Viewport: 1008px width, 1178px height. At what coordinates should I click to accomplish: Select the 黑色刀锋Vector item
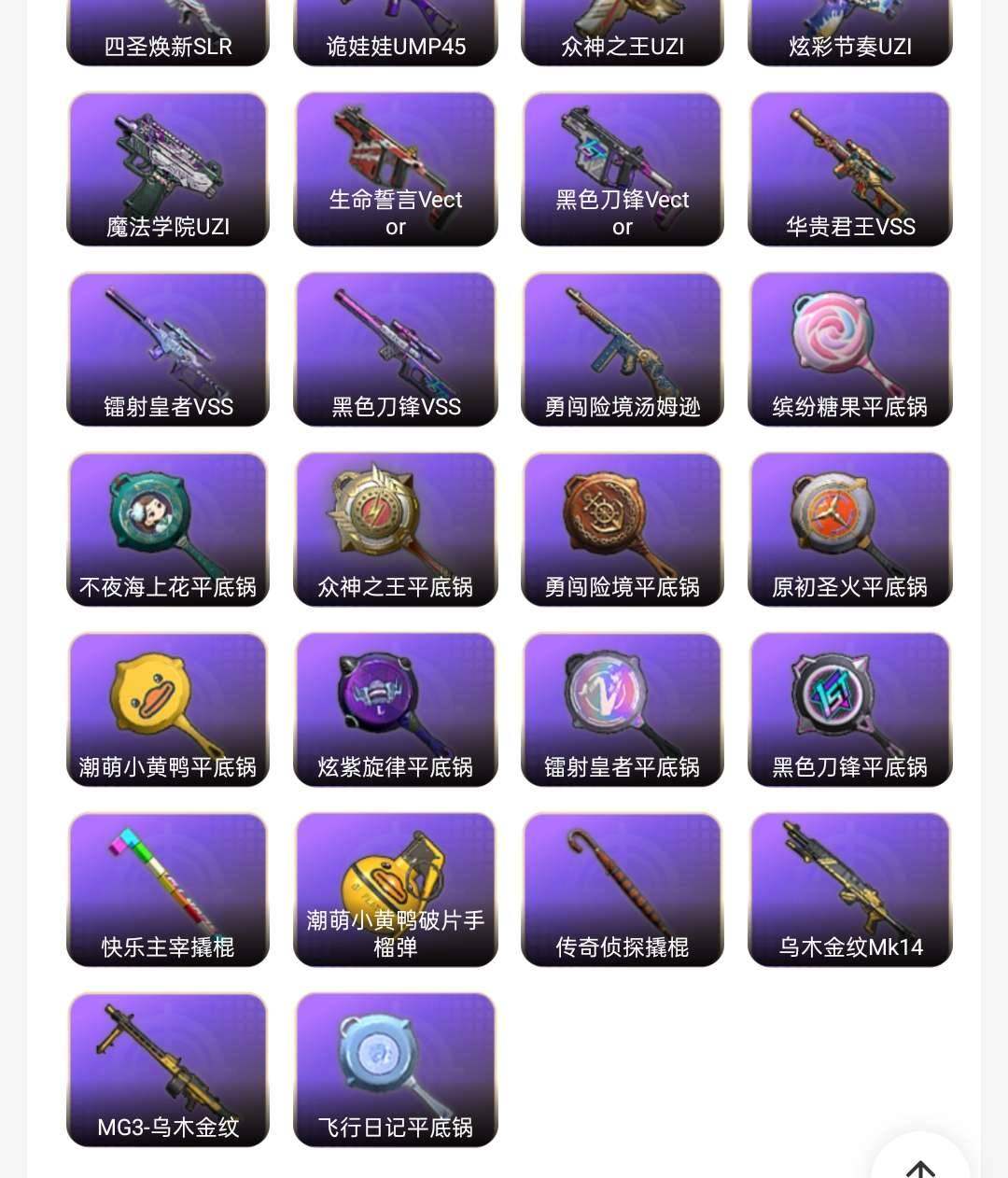pos(623,169)
